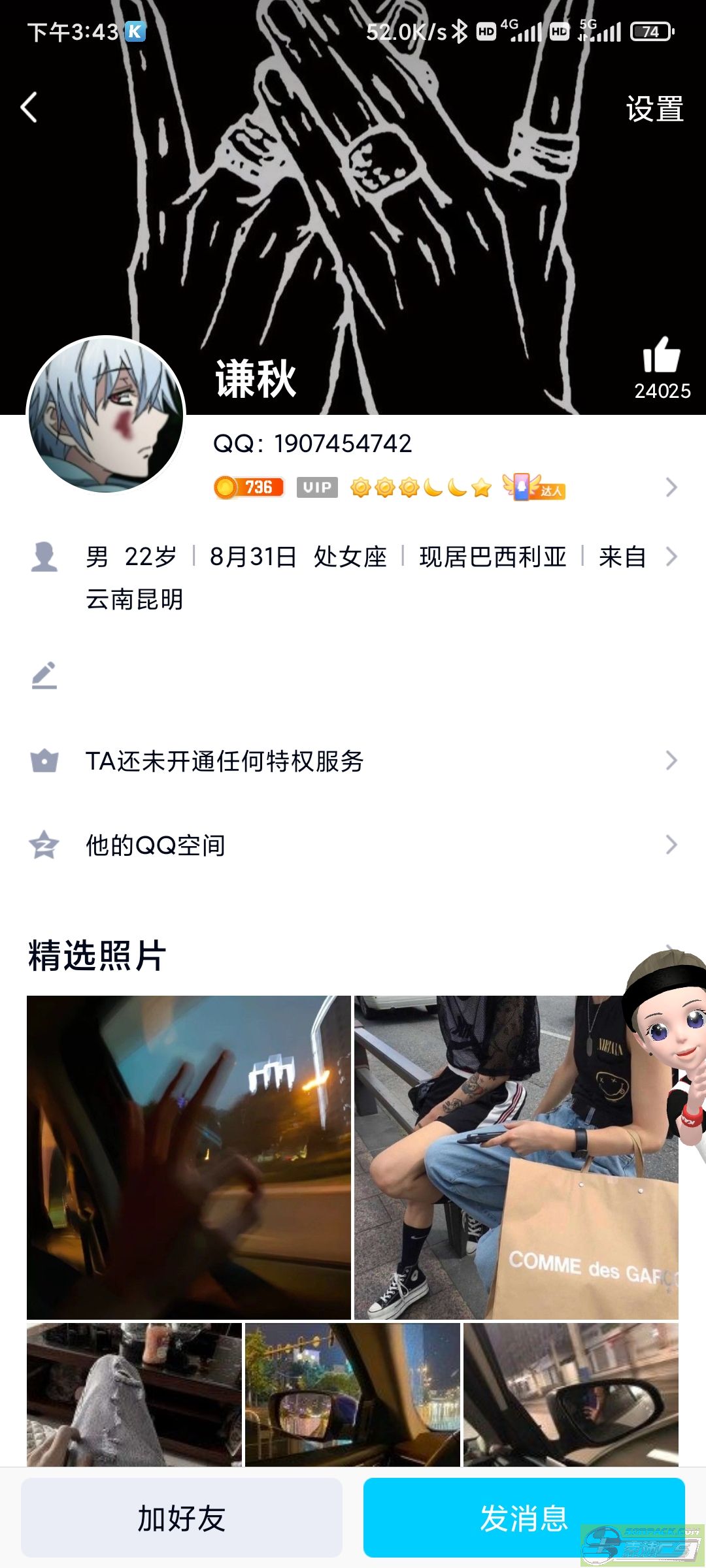This screenshot has width=706, height=1568.
Task: Open TA还未开通任何特权服务 row
Action: [x=353, y=760]
